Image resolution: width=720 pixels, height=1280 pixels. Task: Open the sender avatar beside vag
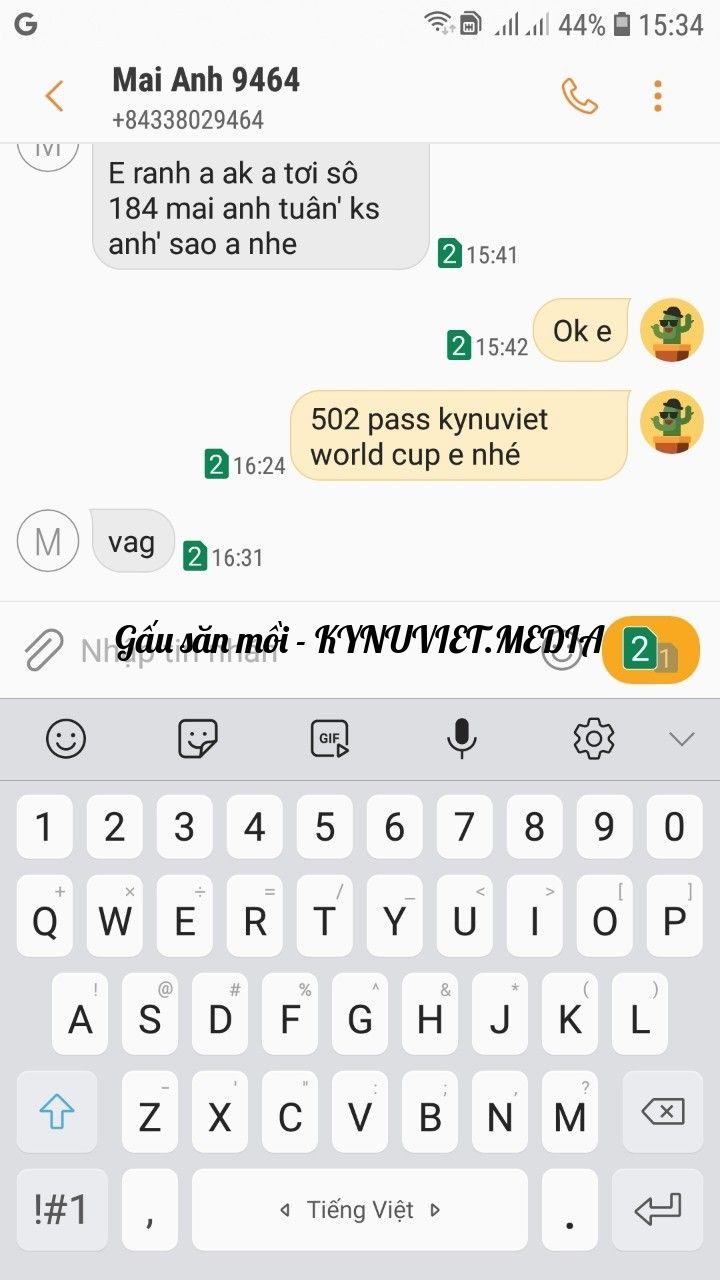pos(47,543)
